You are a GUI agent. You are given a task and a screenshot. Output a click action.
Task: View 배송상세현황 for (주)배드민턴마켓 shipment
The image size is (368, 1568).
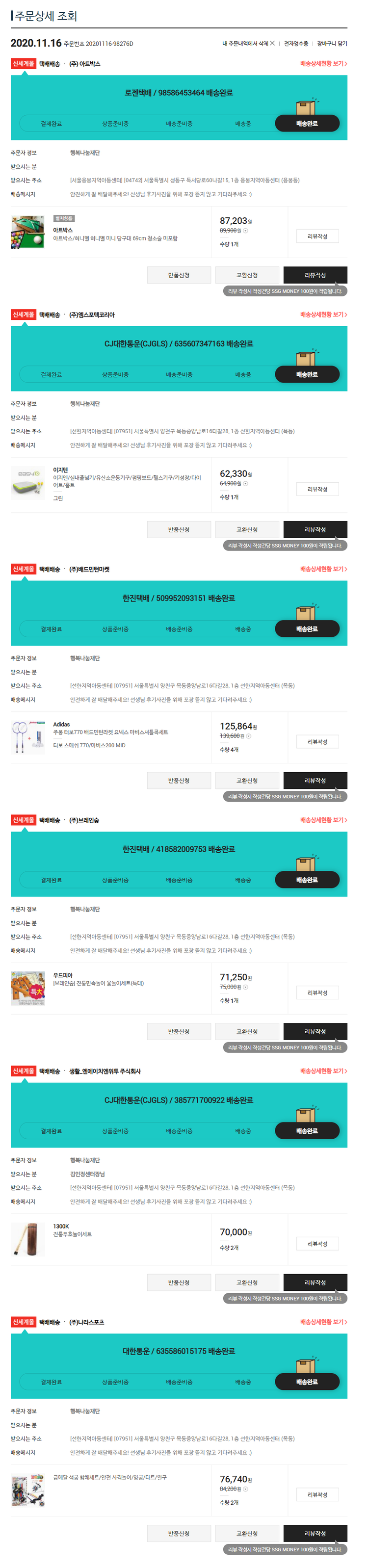tap(323, 569)
